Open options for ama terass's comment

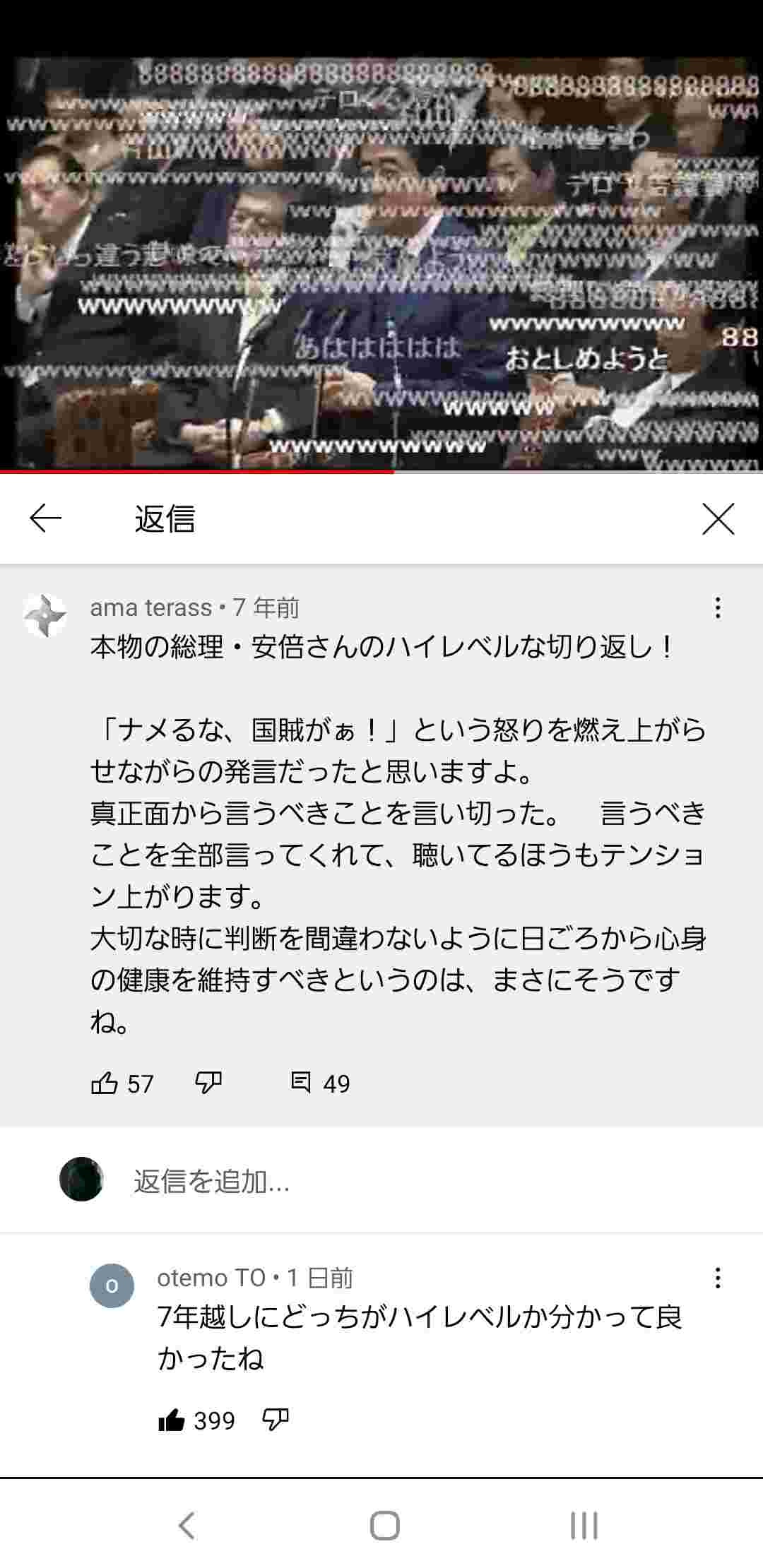click(718, 608)
